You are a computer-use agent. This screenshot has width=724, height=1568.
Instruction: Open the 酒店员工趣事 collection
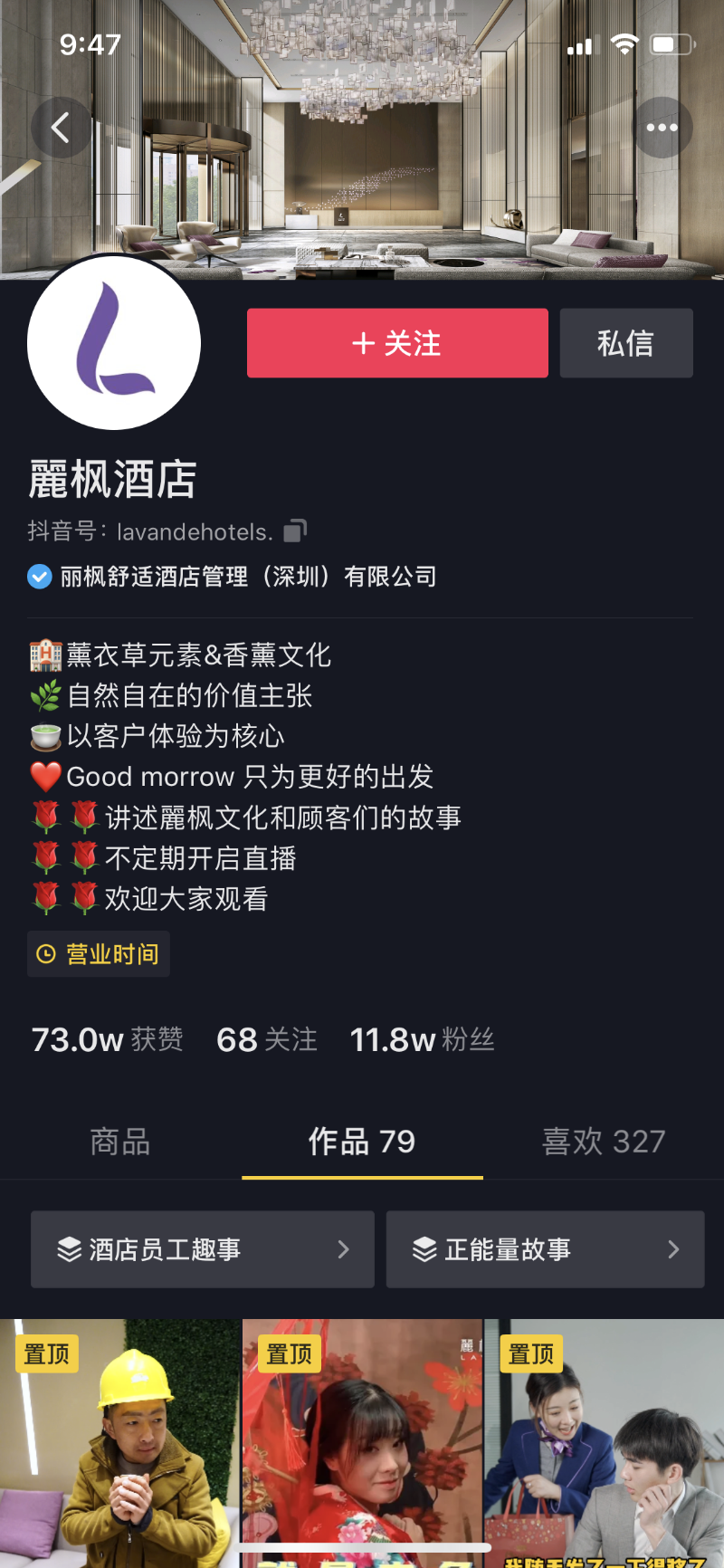click(203, 1249)
